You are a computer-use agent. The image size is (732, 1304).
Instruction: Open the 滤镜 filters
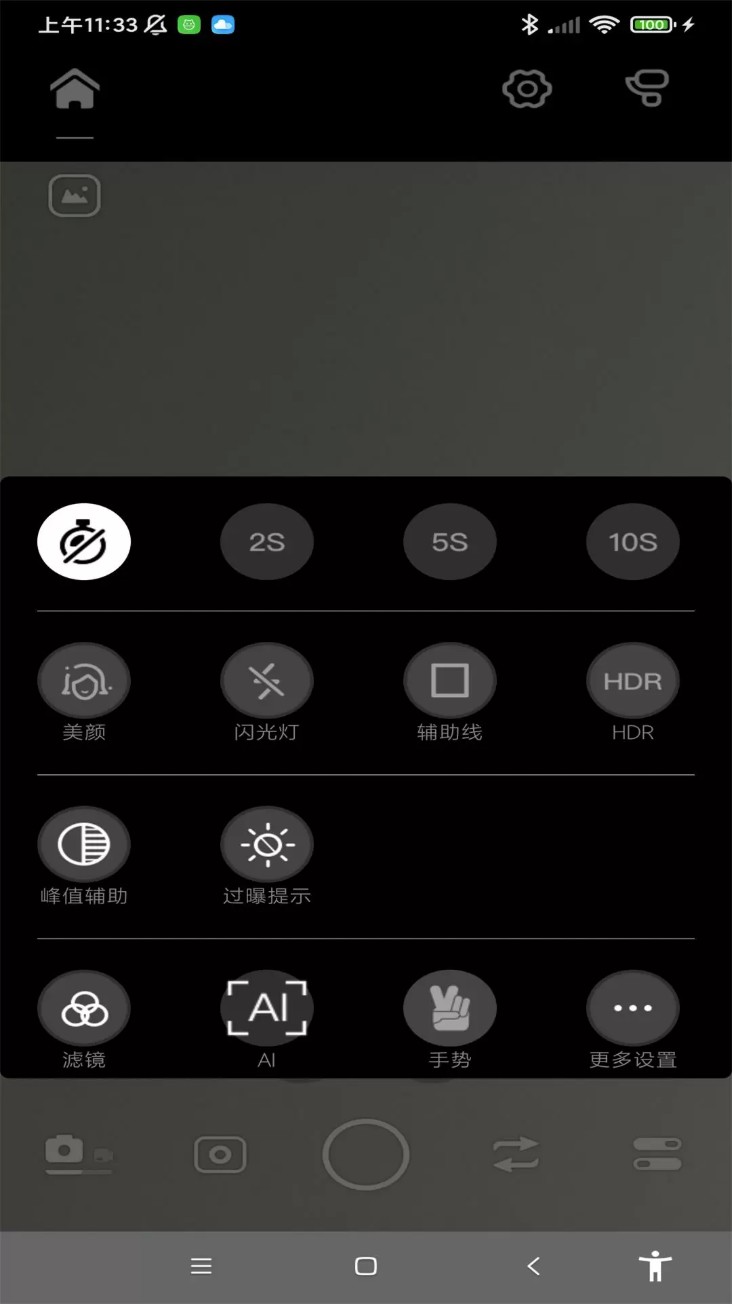tap(84, 1010)
